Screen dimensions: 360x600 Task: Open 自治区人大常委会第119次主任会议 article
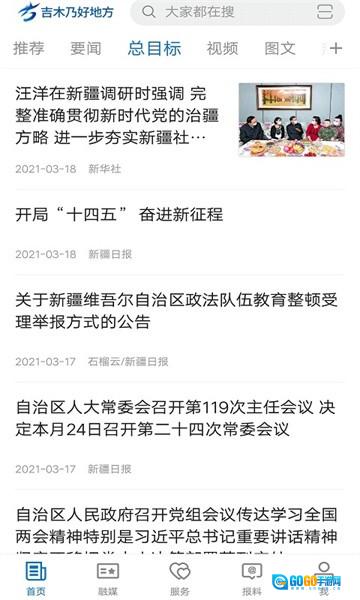point(176,418)
